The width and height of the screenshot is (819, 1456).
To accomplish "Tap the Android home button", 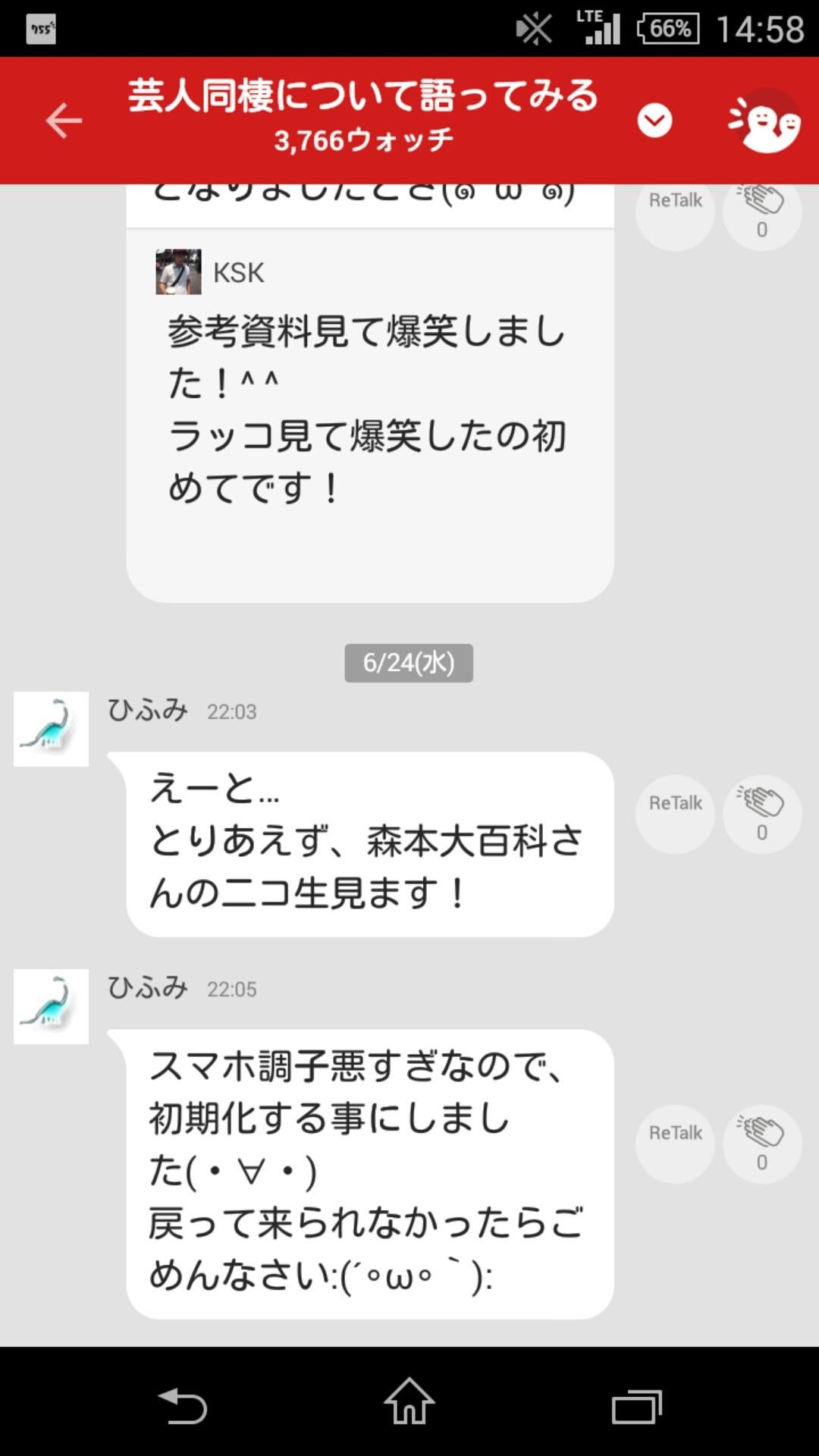I will tap(409, 1401).
